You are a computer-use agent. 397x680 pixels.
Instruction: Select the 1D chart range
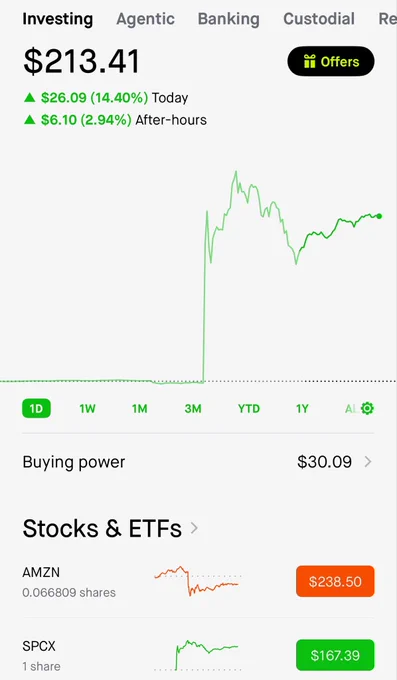36,409
